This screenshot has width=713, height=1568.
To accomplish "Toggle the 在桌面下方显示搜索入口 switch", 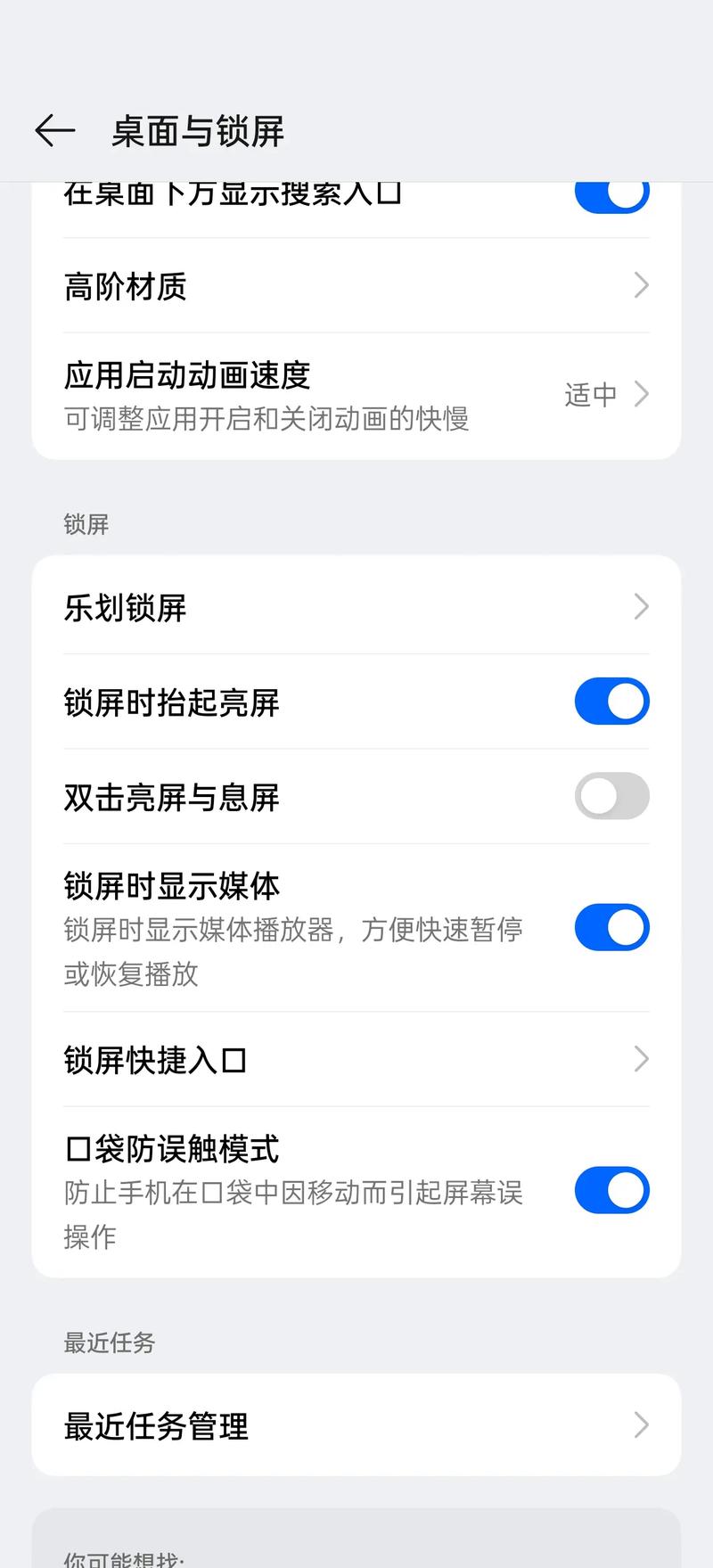I will (x=611, y=192).
